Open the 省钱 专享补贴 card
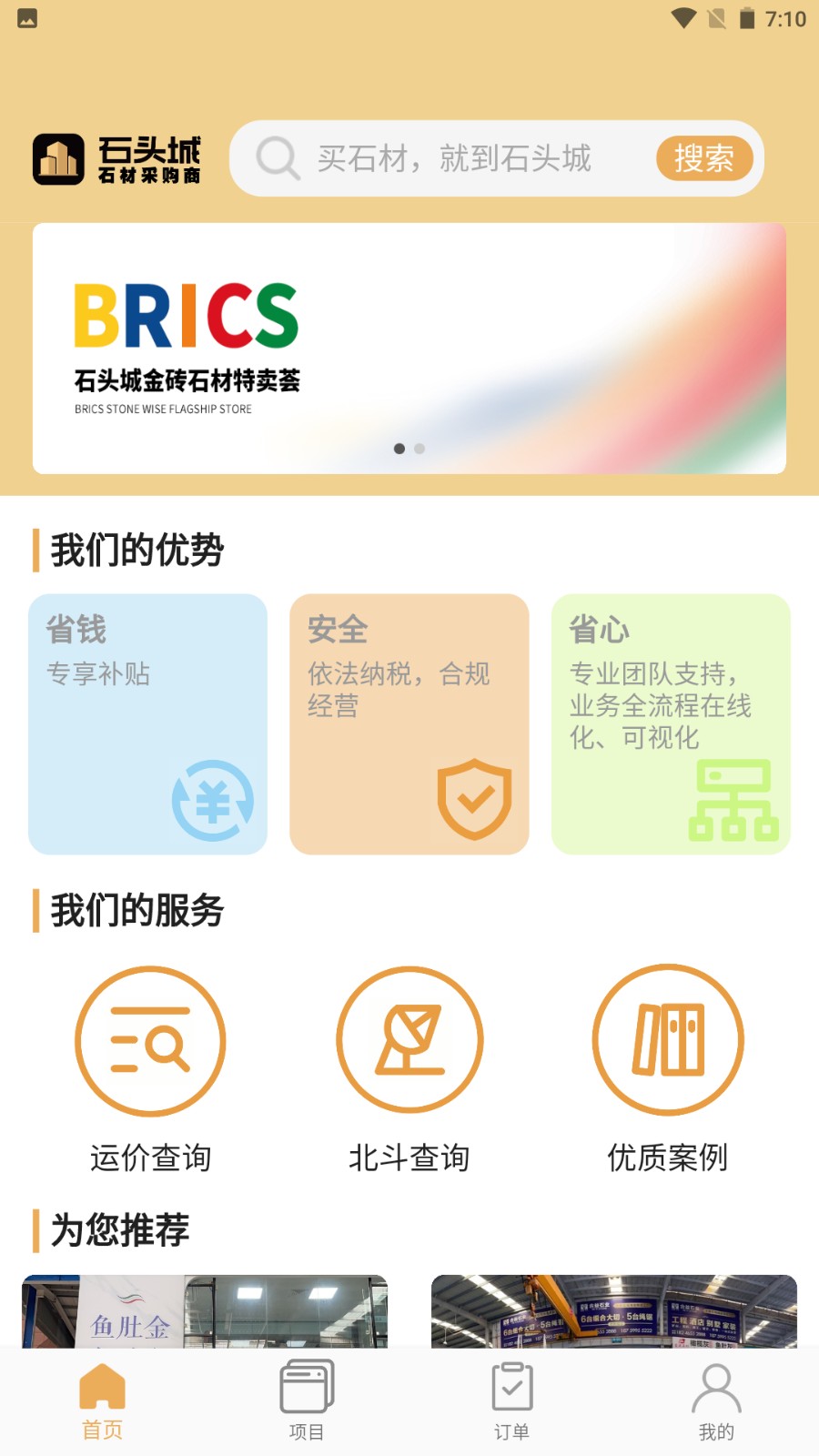Screen dimensions: 819x1456 coord(147,723)
